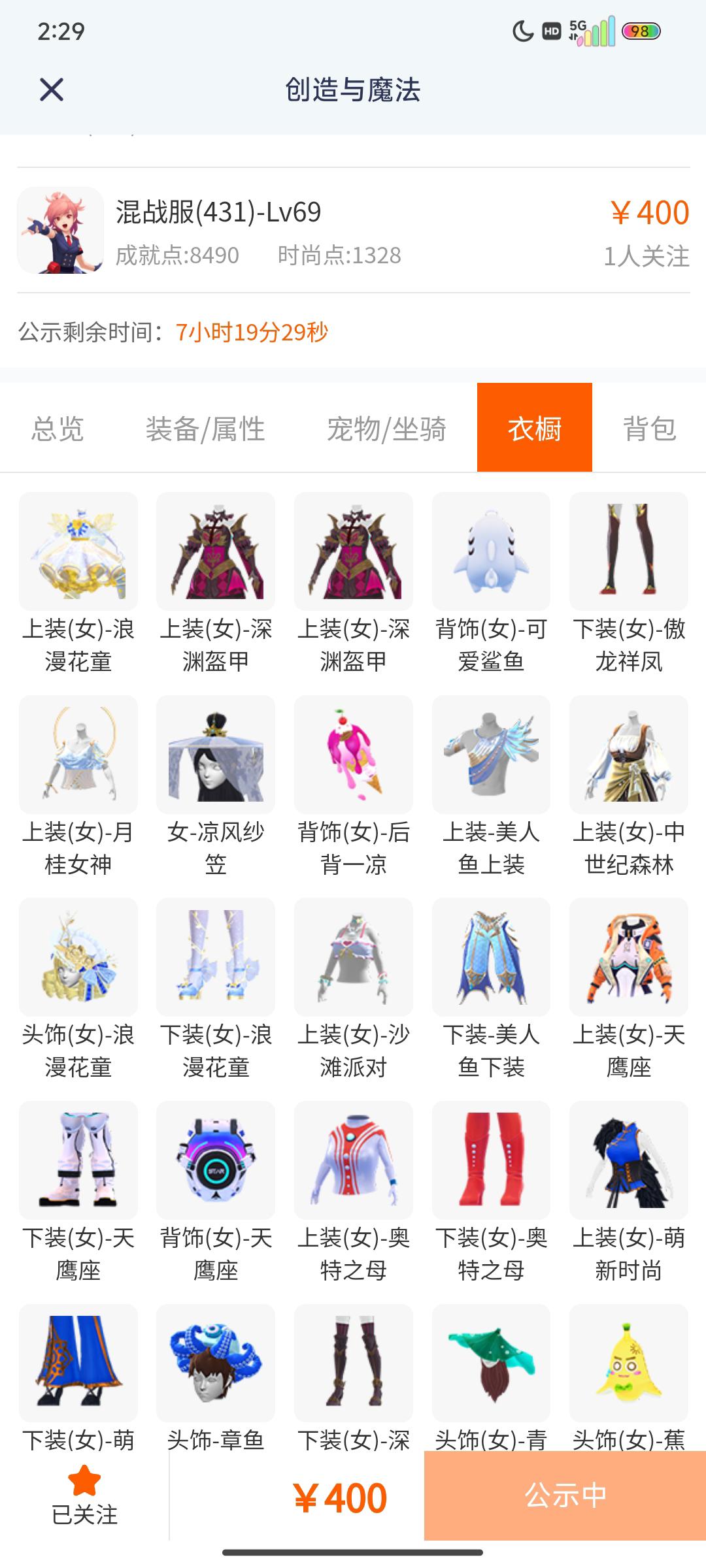Image resolution: width=706 pixels, height=1568 pixels.
Task: Switch to the 总览 tab
Action: [x=58, y=429]
